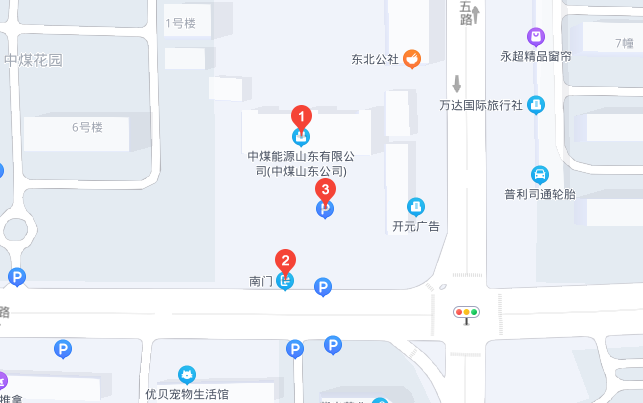Select red map marker number 3

coord(325,189)
